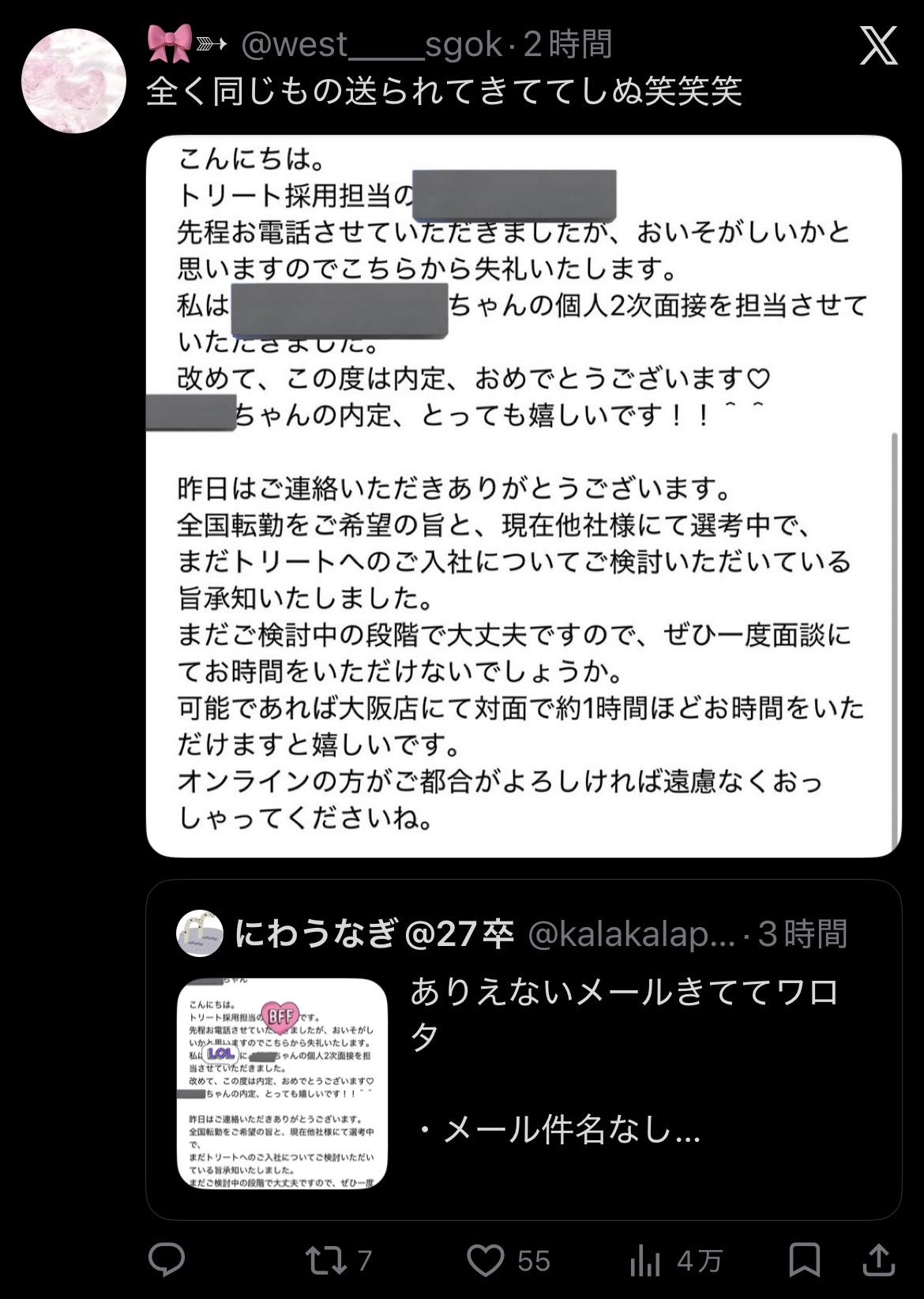View post analytics showing 4万 views
The width and height of the screenshot is (924, 1299).
(676, 1261)
